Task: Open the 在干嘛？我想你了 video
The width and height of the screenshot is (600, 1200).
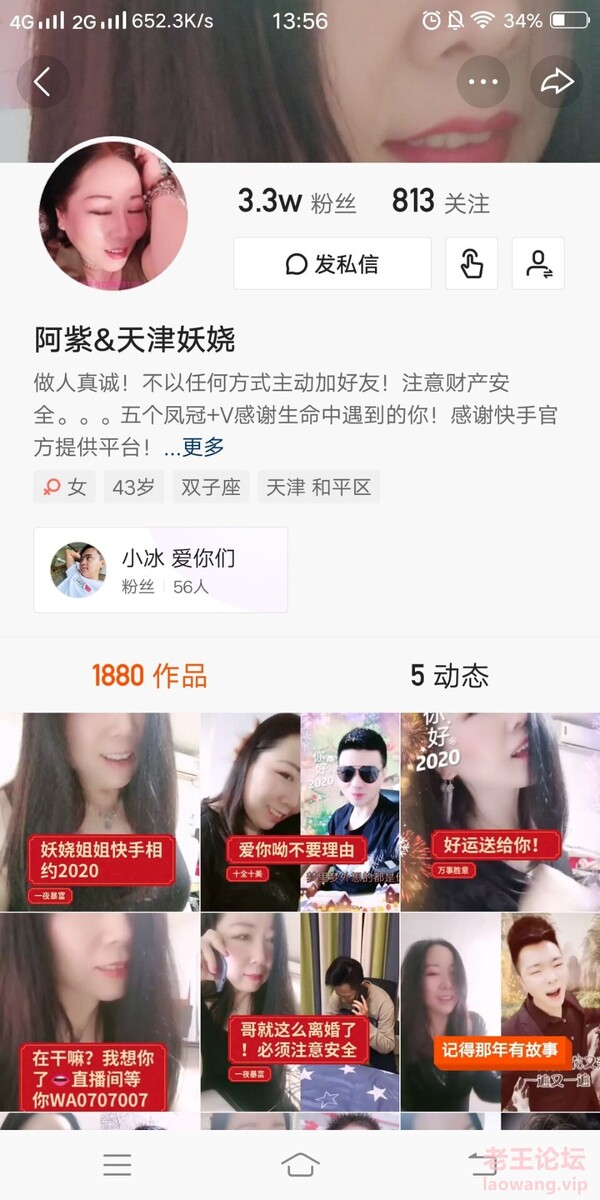Action: tap(99, 1012)
